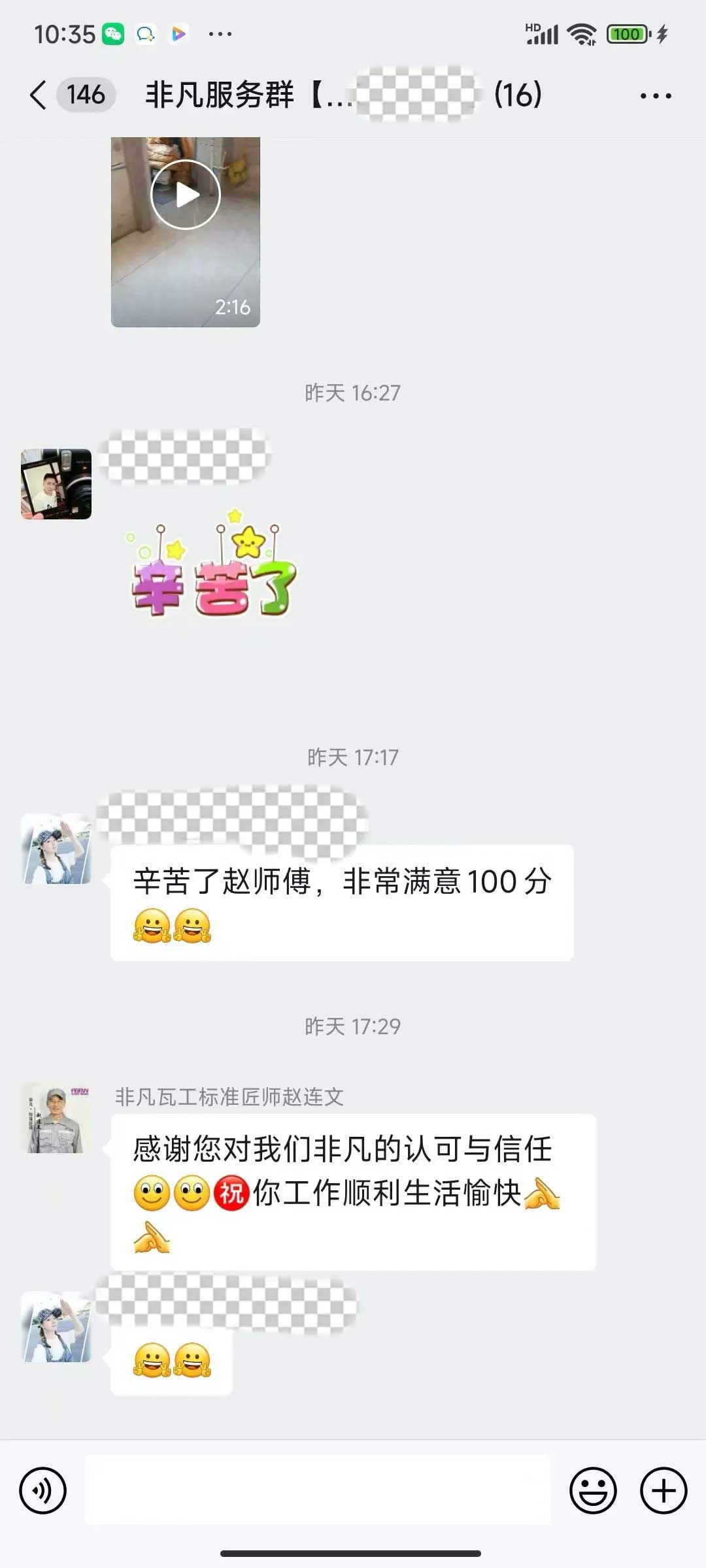The width and height of the screenshot is (706, 1568).
Task: Switch to voice message input
Action: click(x=43, y=1490)
